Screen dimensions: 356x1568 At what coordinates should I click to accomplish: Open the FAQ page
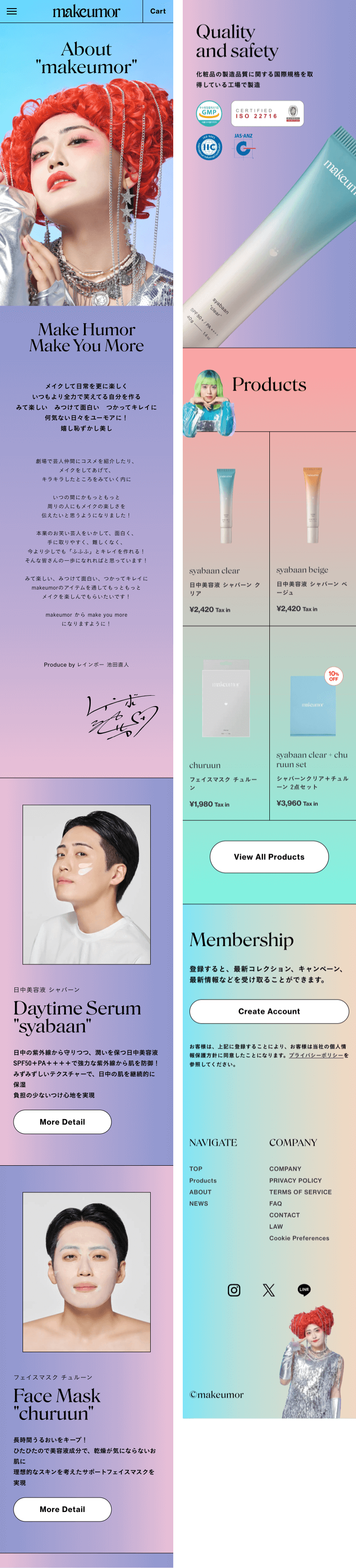(276, 1203)
